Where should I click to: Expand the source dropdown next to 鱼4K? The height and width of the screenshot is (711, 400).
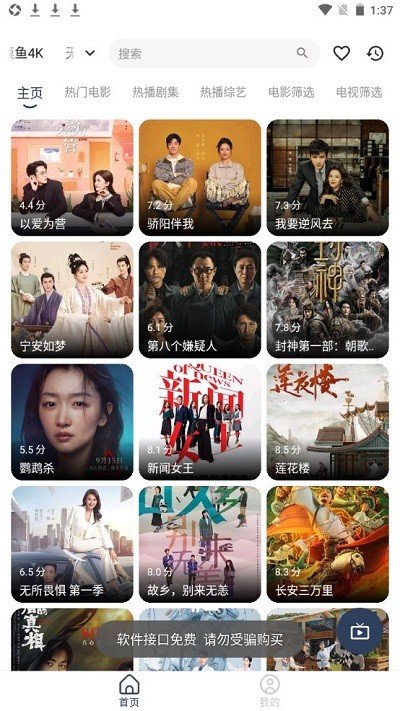[x=90, y=54]
